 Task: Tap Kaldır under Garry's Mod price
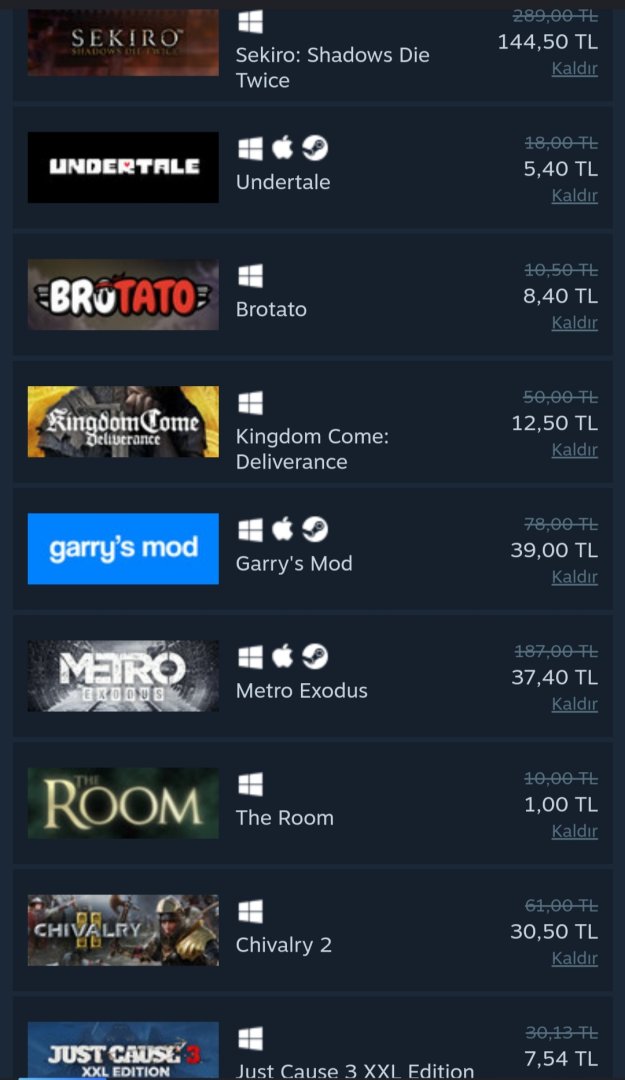click(574, 577)
